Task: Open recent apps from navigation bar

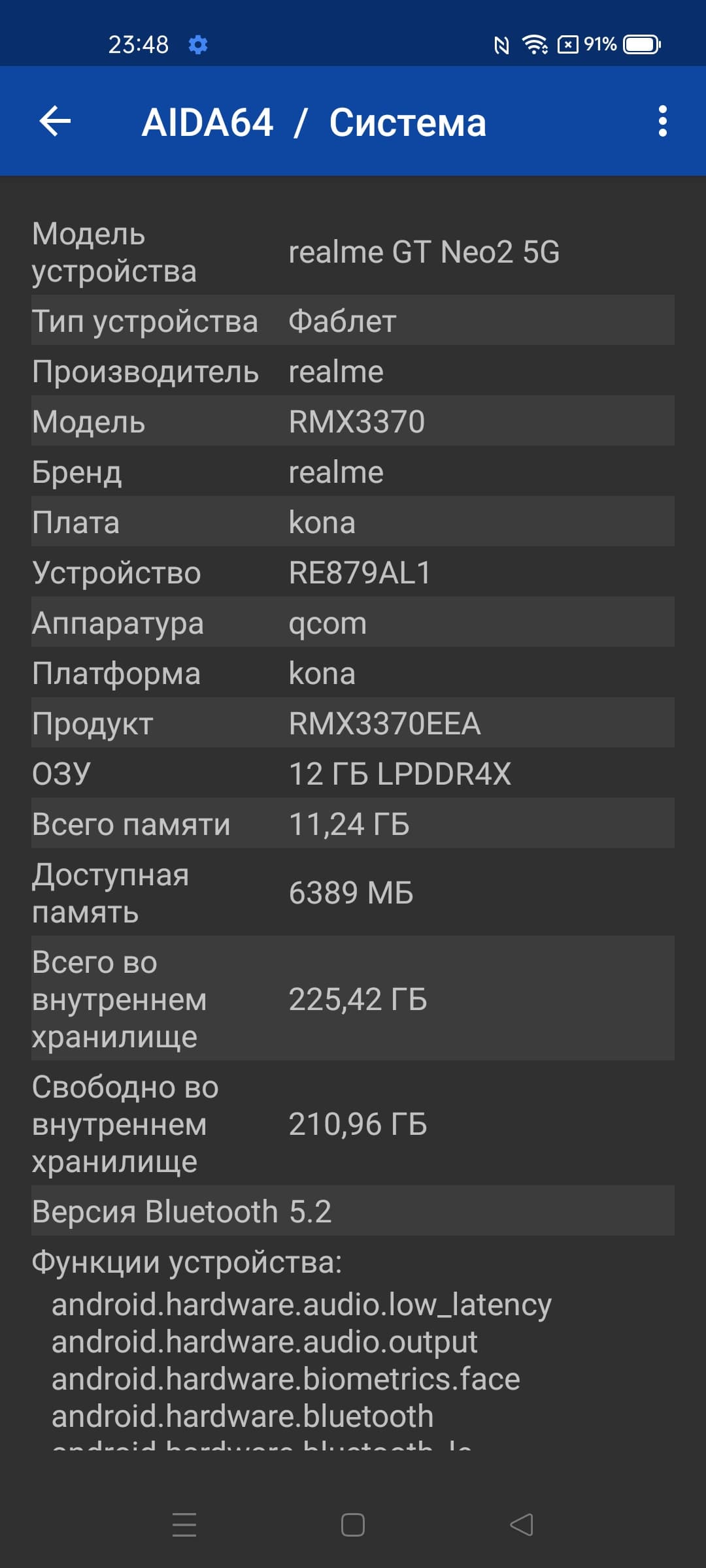Action: (184, 1526)
